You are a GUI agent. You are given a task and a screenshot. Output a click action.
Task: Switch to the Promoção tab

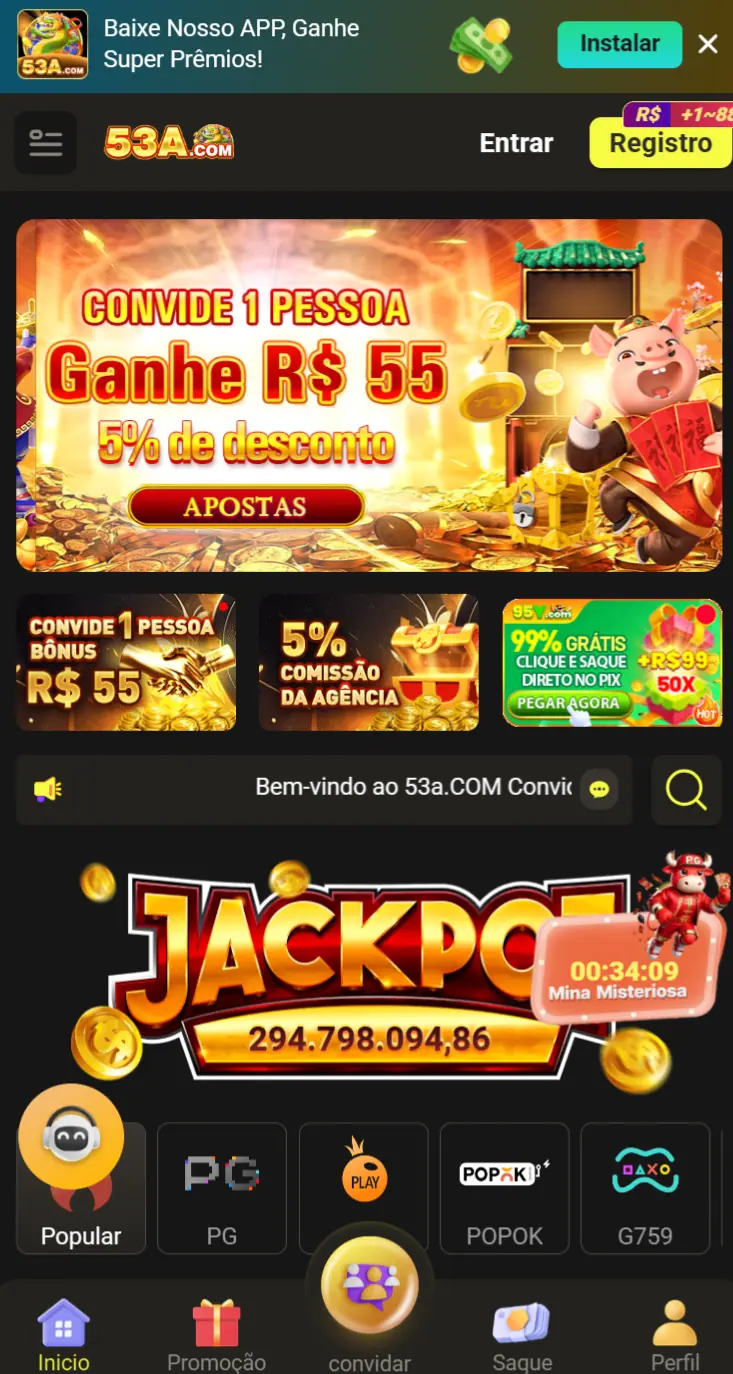click(216, 1335)
